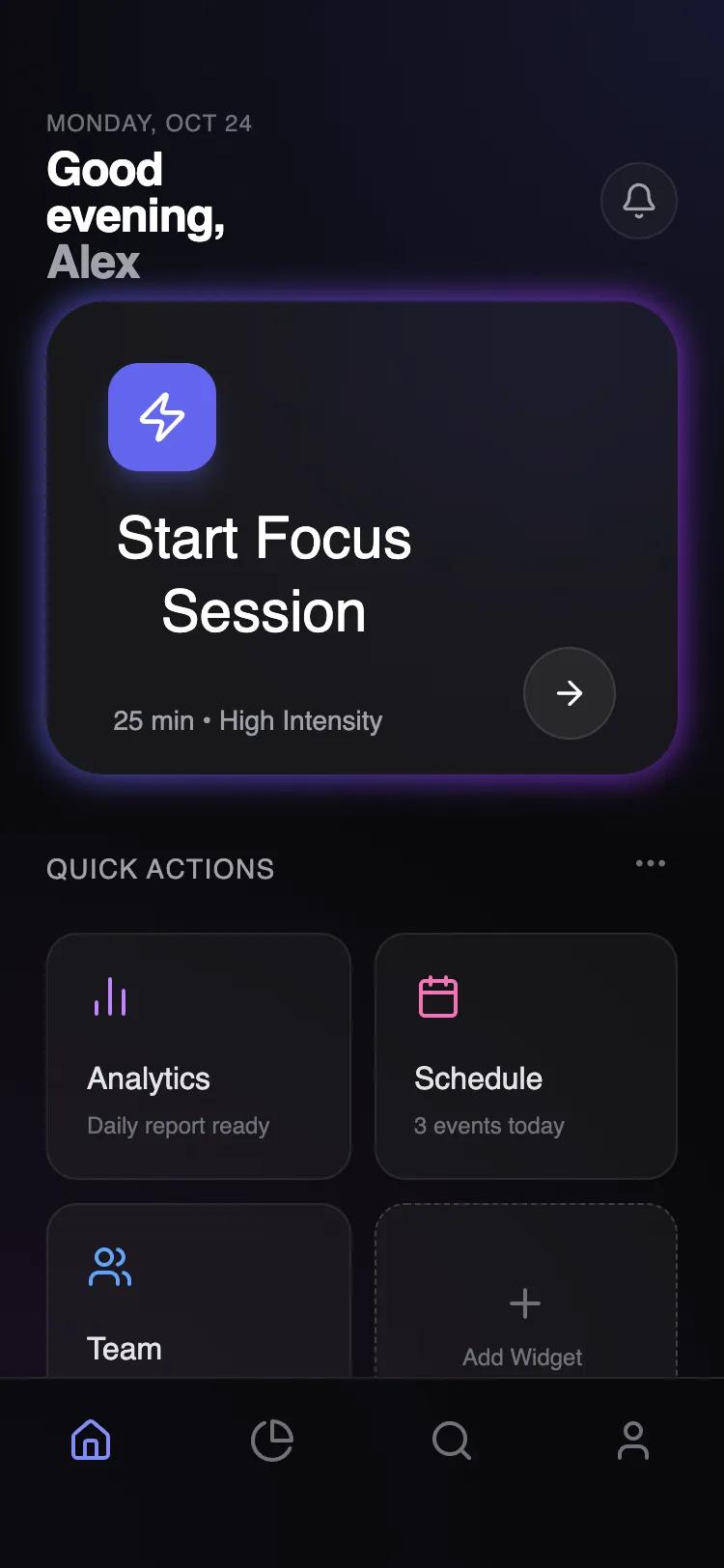Open the Quick Actions three-dot menu
The height and width of the screenshot is (1568, 724).
point(650,863)
